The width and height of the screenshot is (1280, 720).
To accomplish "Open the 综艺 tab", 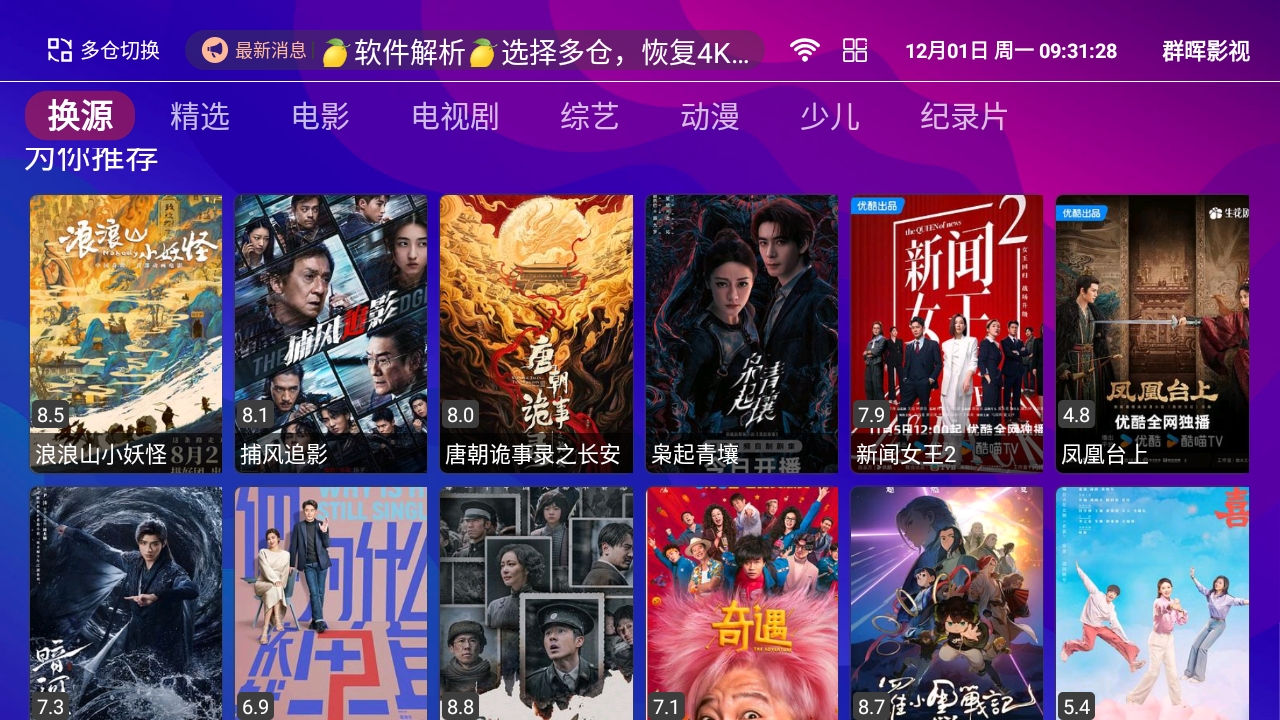I will click(x=590, y=116).
